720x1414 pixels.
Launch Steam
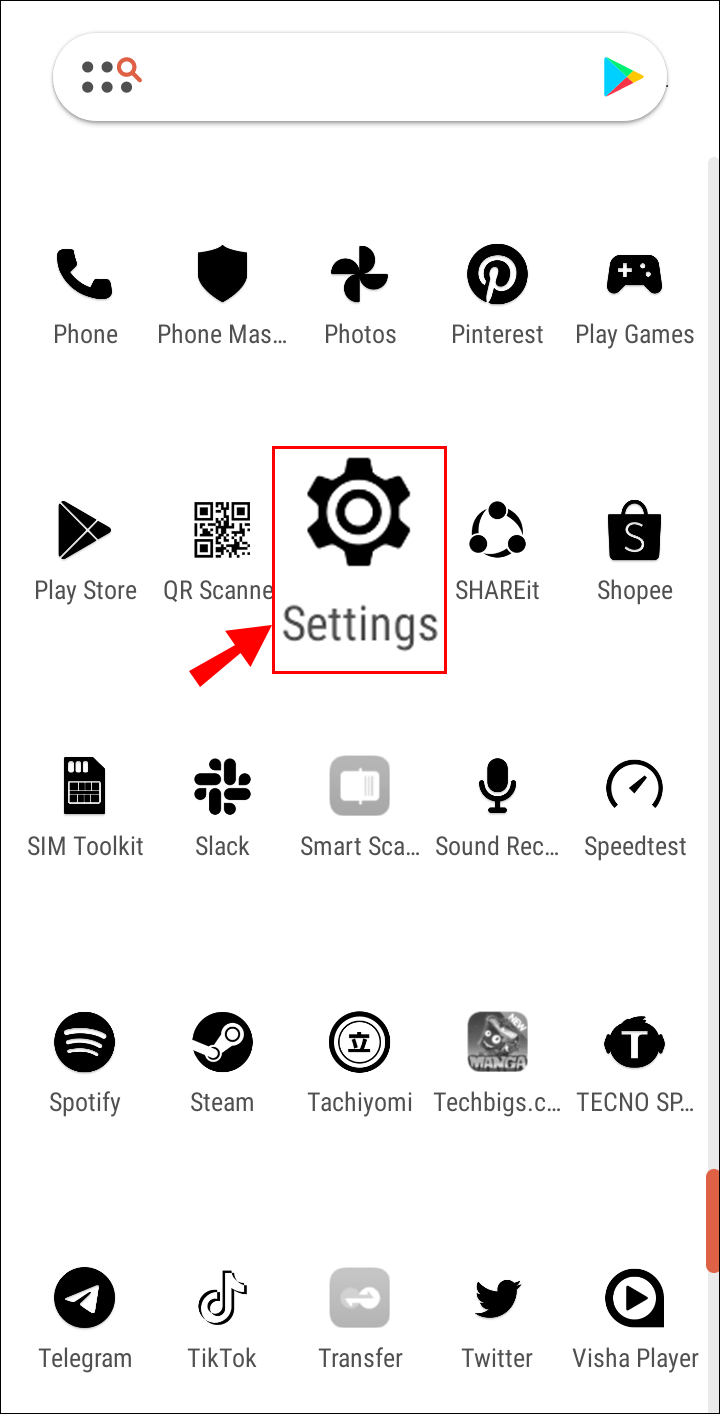pyautogui.click(x=222, y=1043)
